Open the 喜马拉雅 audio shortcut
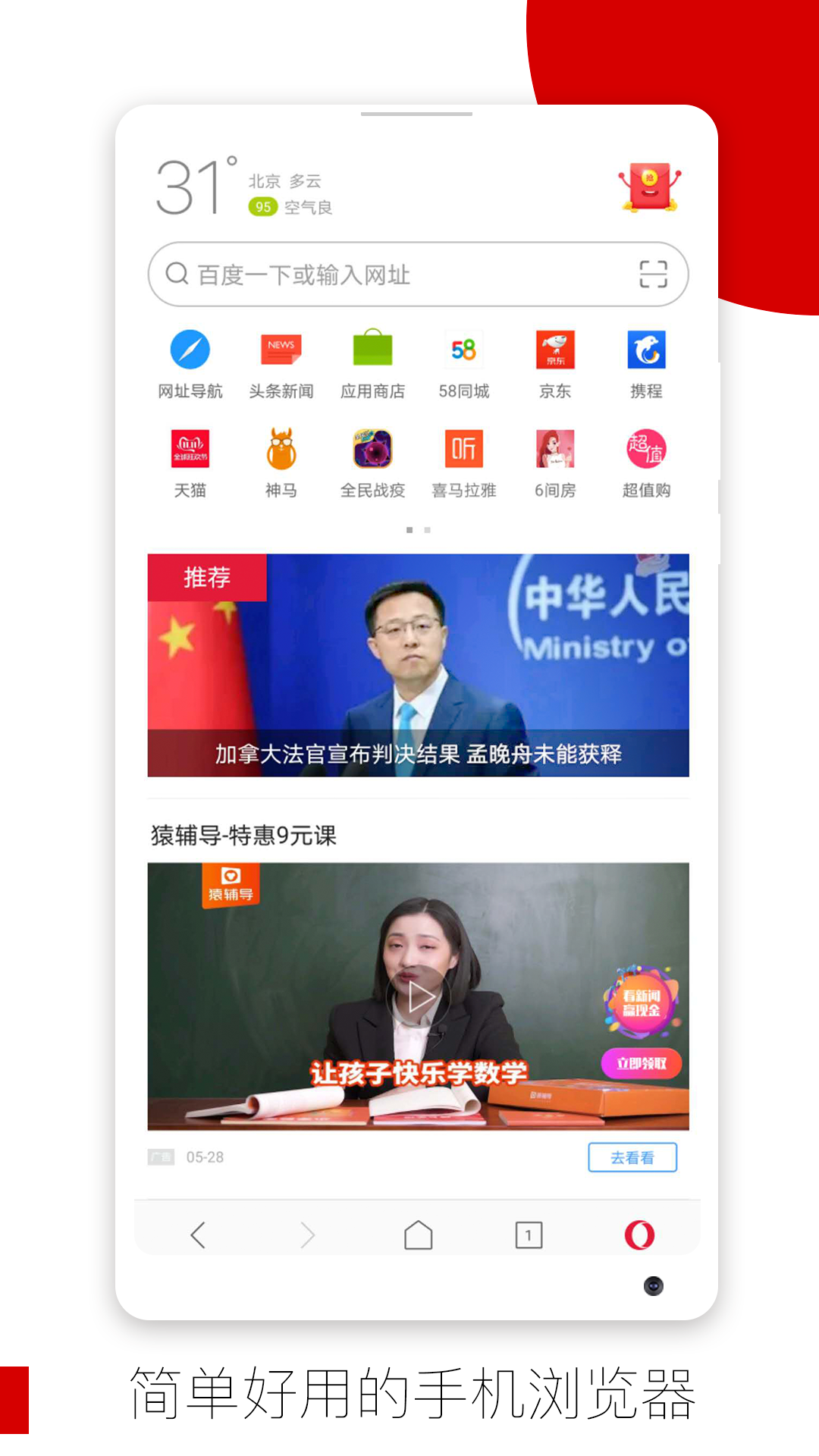Image resolution: width=819 pixels, height=1456 pixels. point(465,448)
